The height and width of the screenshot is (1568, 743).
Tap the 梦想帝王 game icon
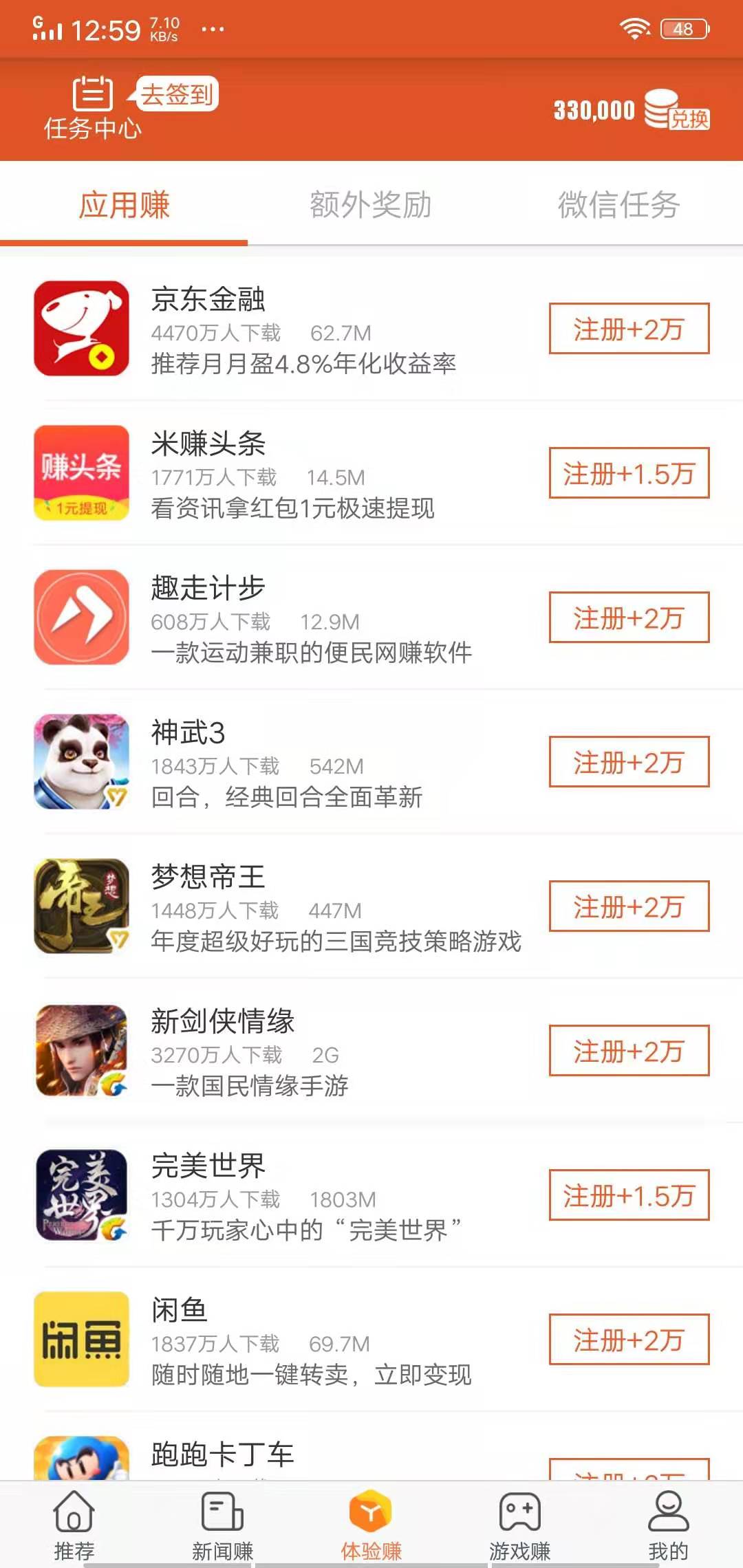pos(80,904)
